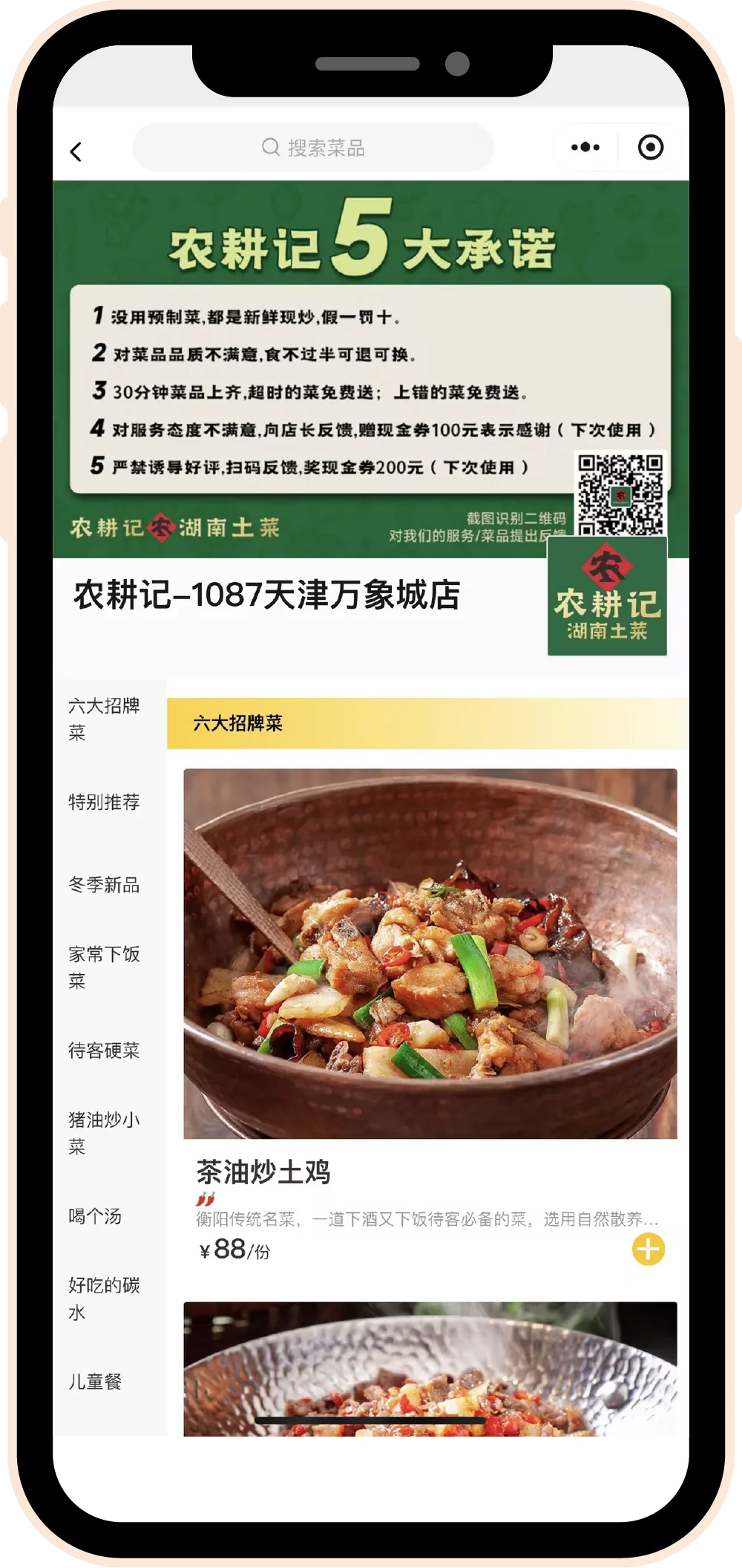This screenshot has width=742, height=1568.
Task: Close the mini program with the circle button
Action: 650,147
